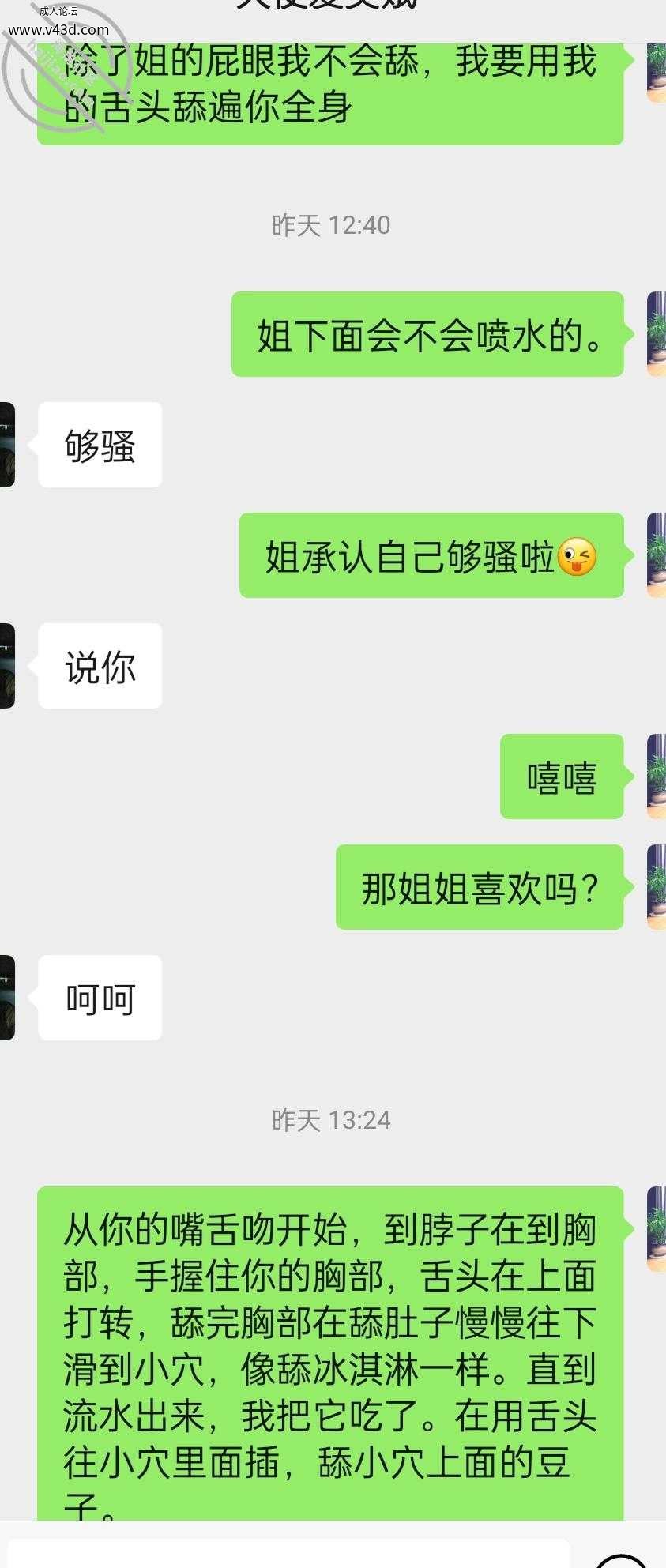Tap contact avatar next to 说你

[6, 666]
